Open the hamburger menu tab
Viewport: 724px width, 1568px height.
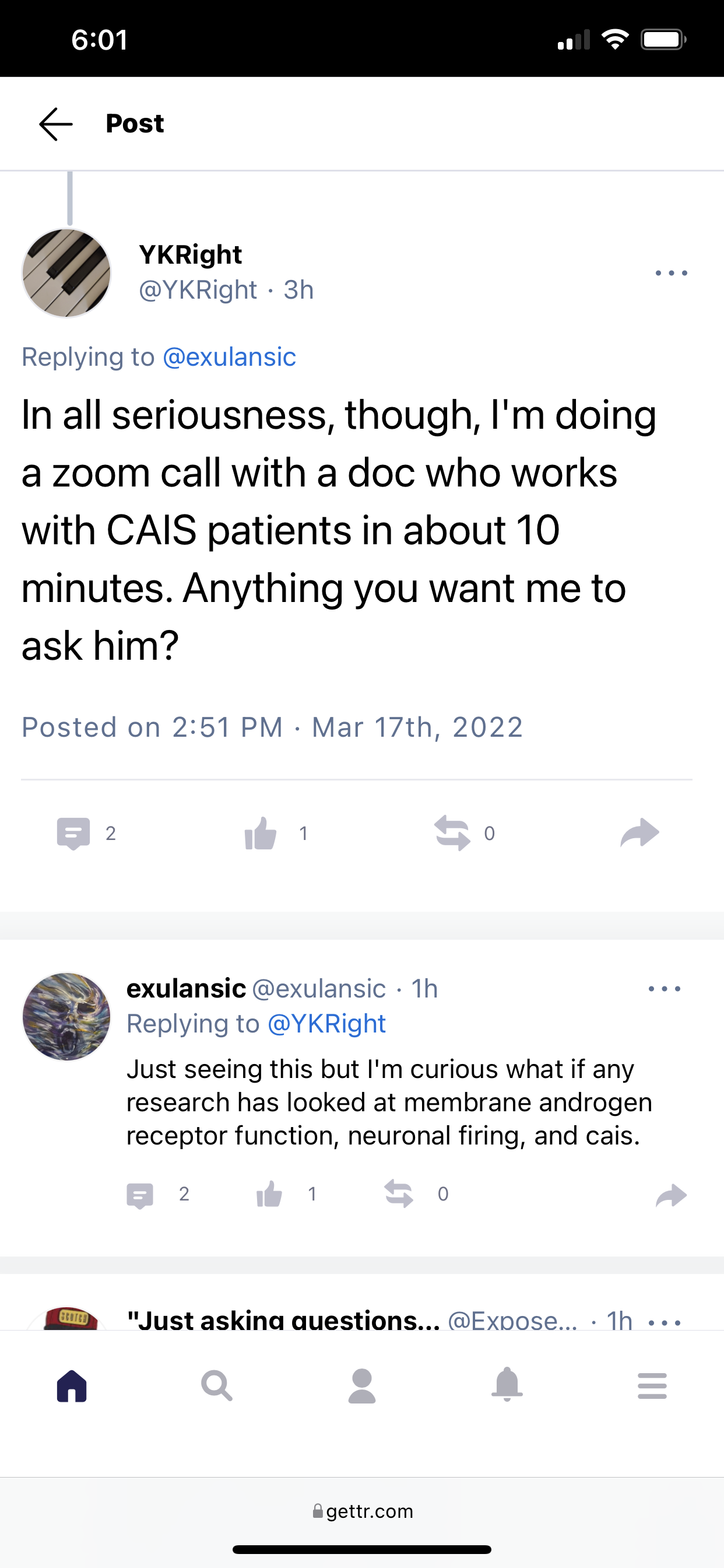[652, 1386]
